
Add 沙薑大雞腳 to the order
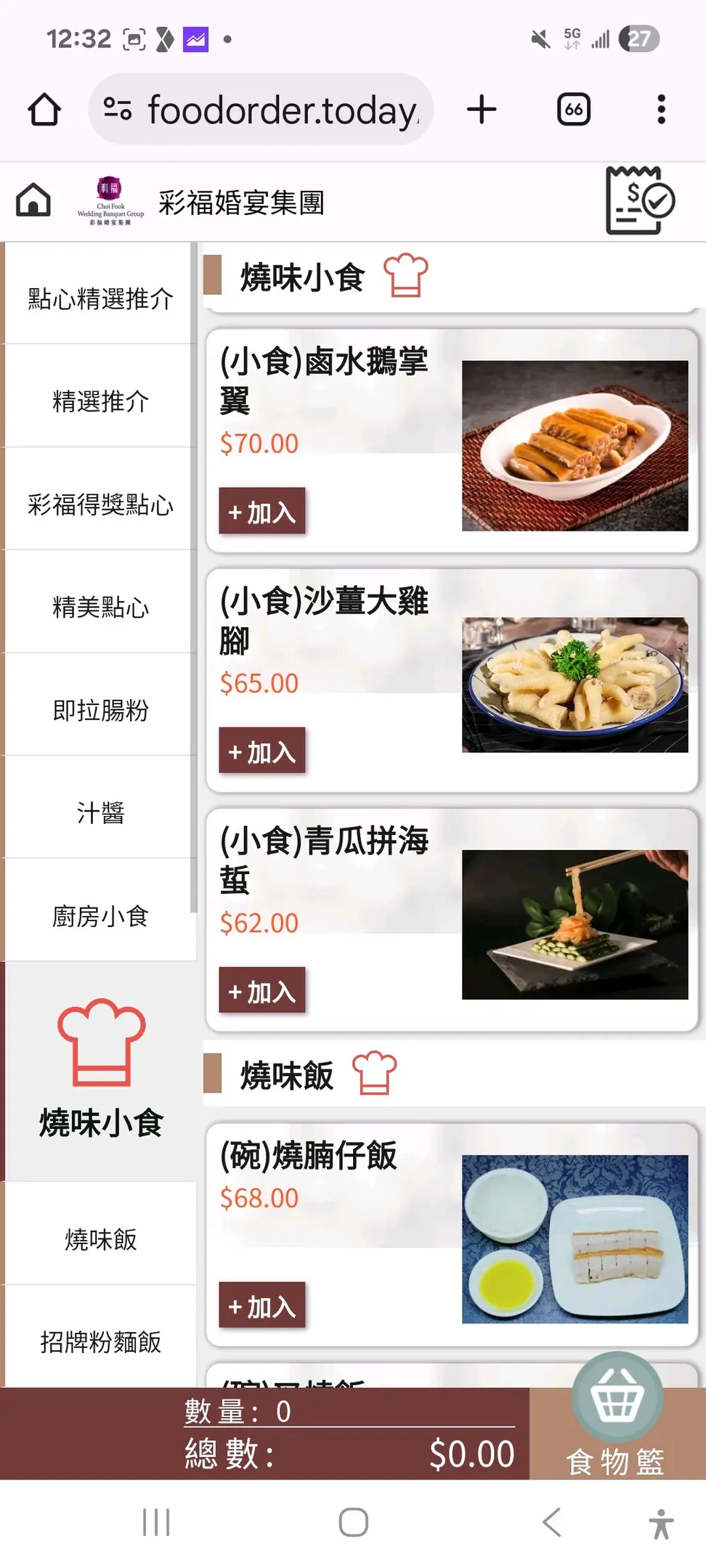pos(262,751)
